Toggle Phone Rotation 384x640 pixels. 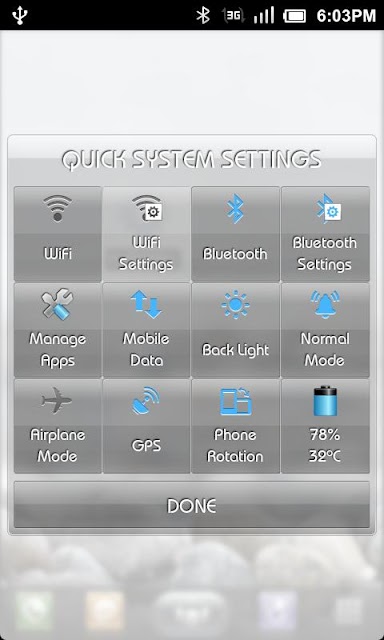[x=235, y=426]
